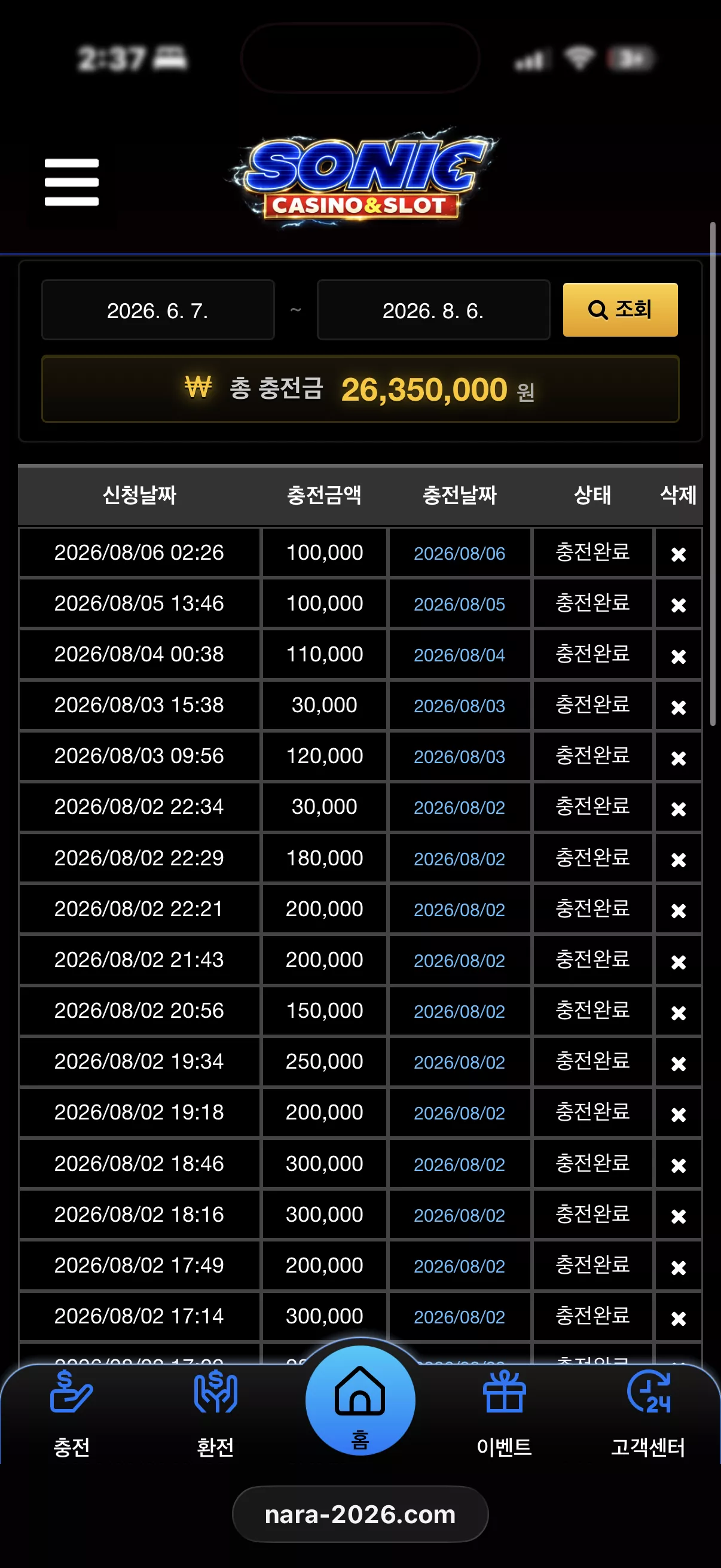721x1568 pixels.
Task: Tap the nara-2026.com address bar
Action: pyautogui.click(x=360, y=1514)
